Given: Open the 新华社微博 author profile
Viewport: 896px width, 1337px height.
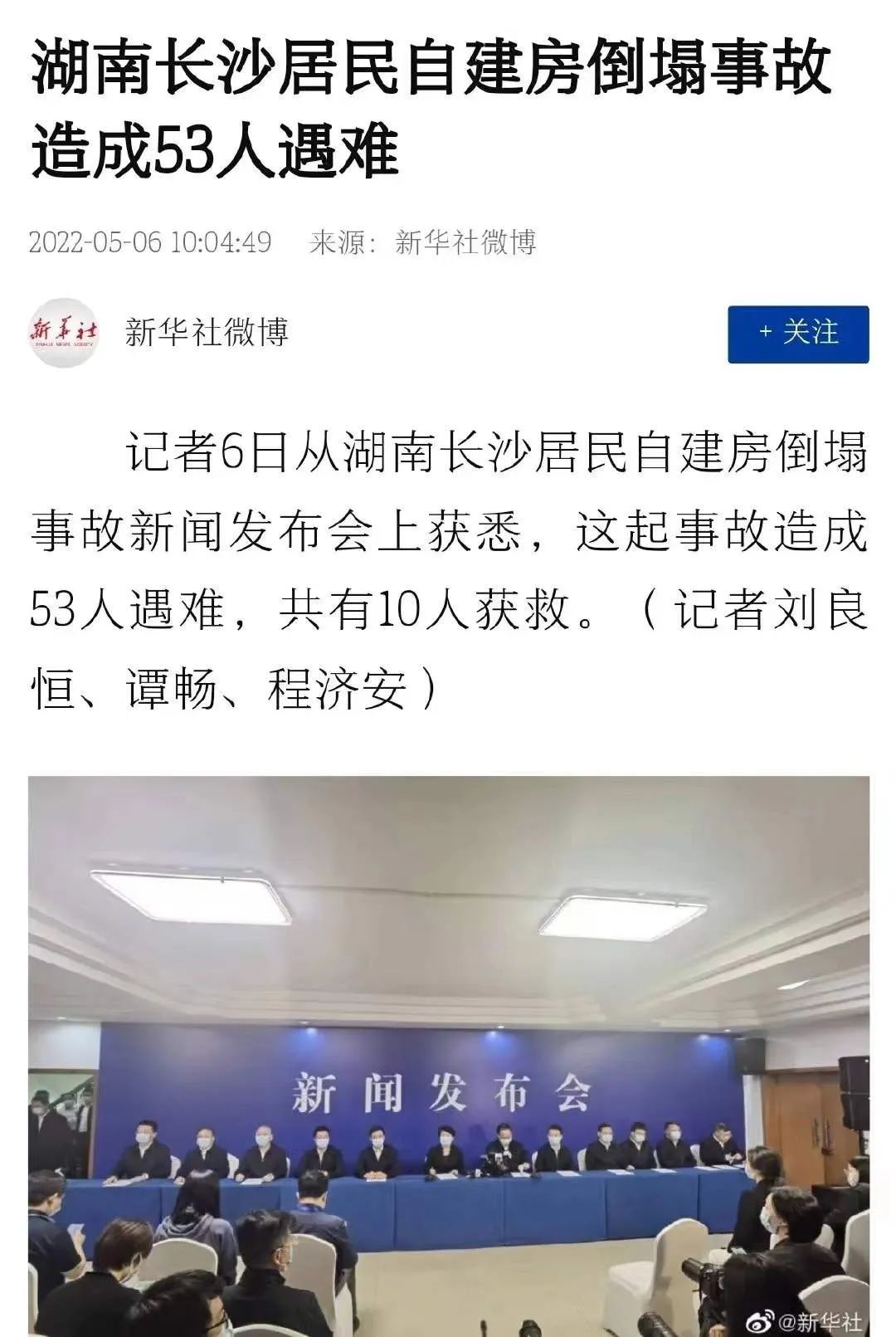Looking at the screenshot, I should pyautogui.click(x=206, y=333).
